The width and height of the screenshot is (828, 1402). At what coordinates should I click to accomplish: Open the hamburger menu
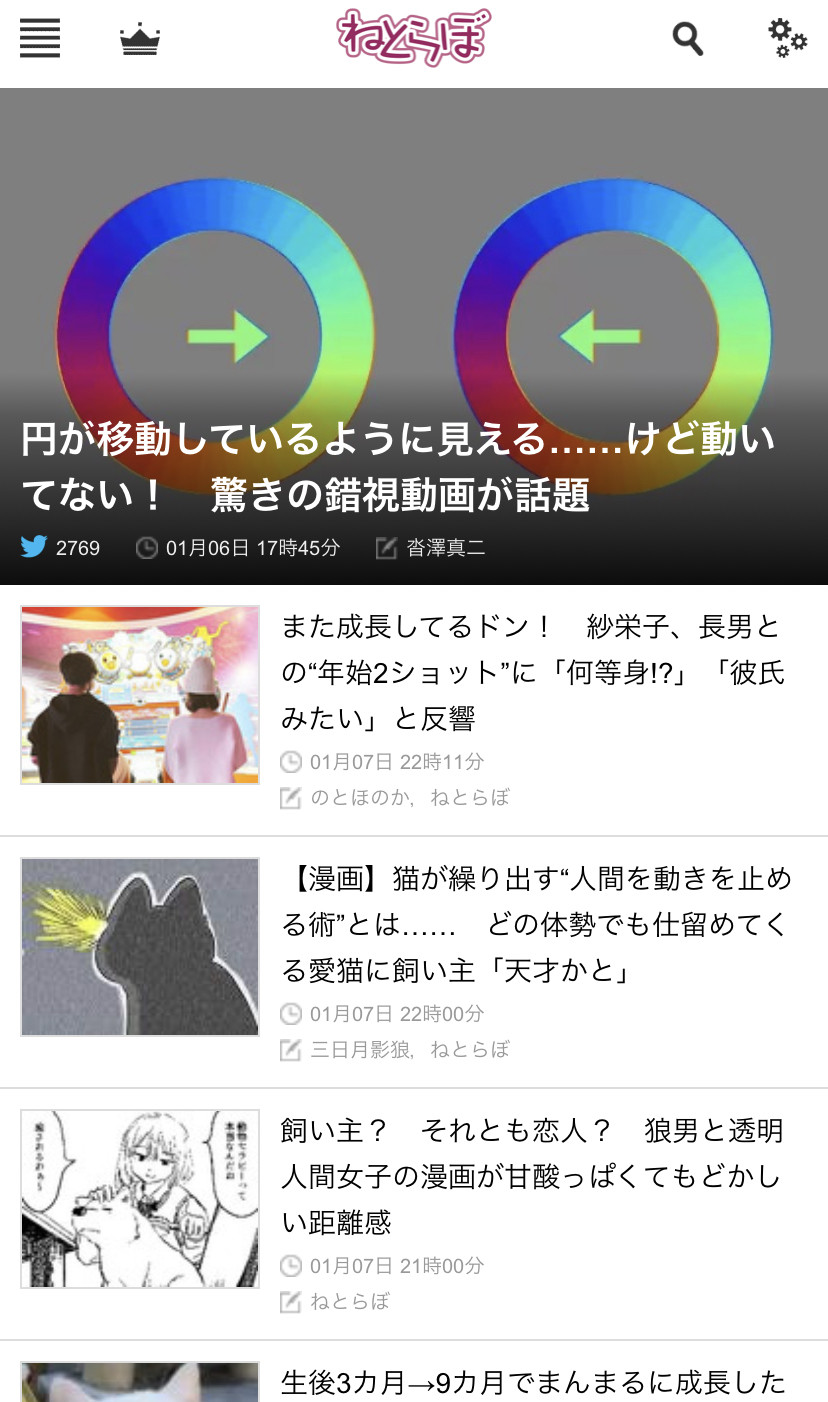40,39
